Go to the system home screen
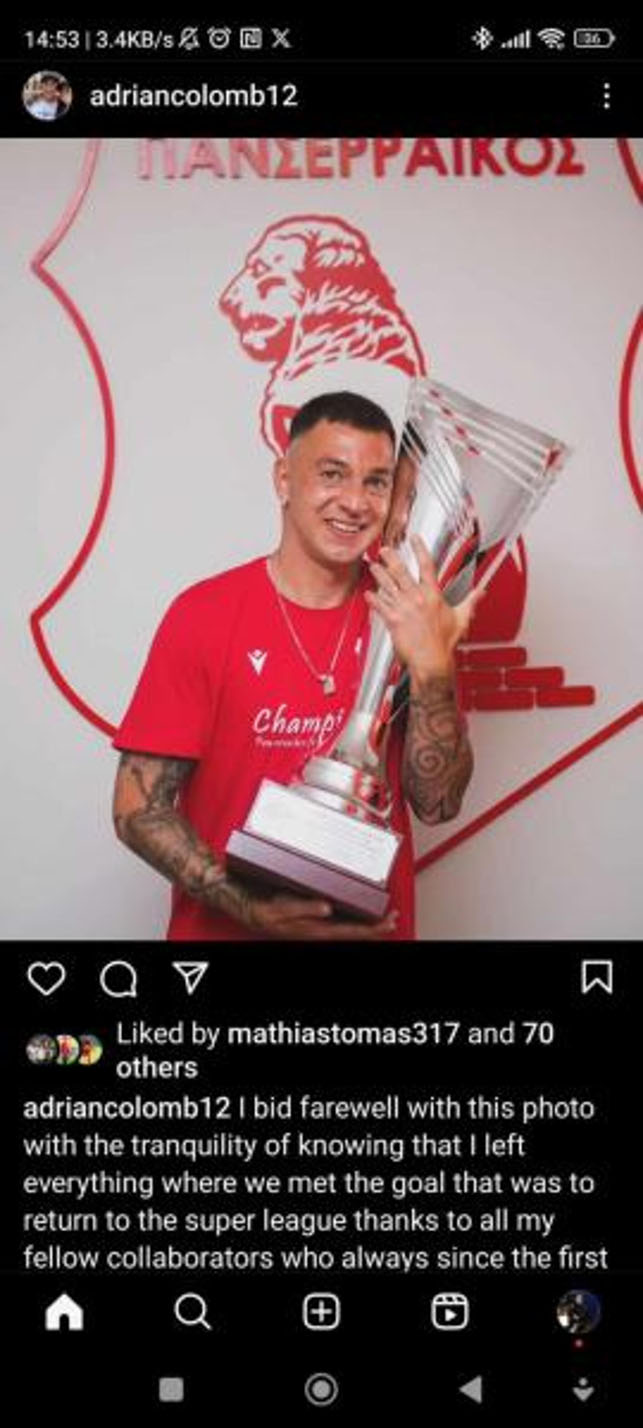This screenshot has height=1428, width=643. pyautogui.click(x=321, y=1389)
